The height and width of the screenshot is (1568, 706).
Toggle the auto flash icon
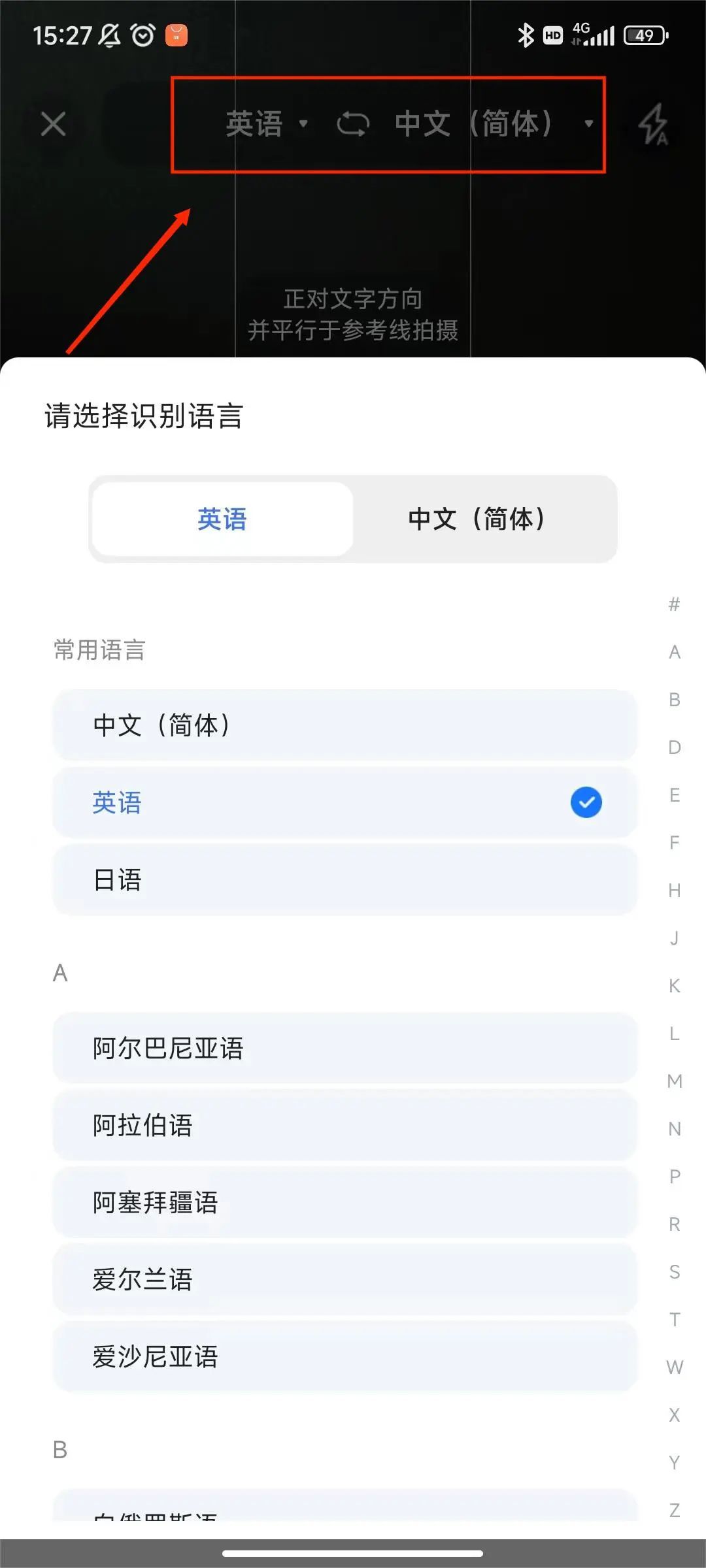tap(653, 123)
